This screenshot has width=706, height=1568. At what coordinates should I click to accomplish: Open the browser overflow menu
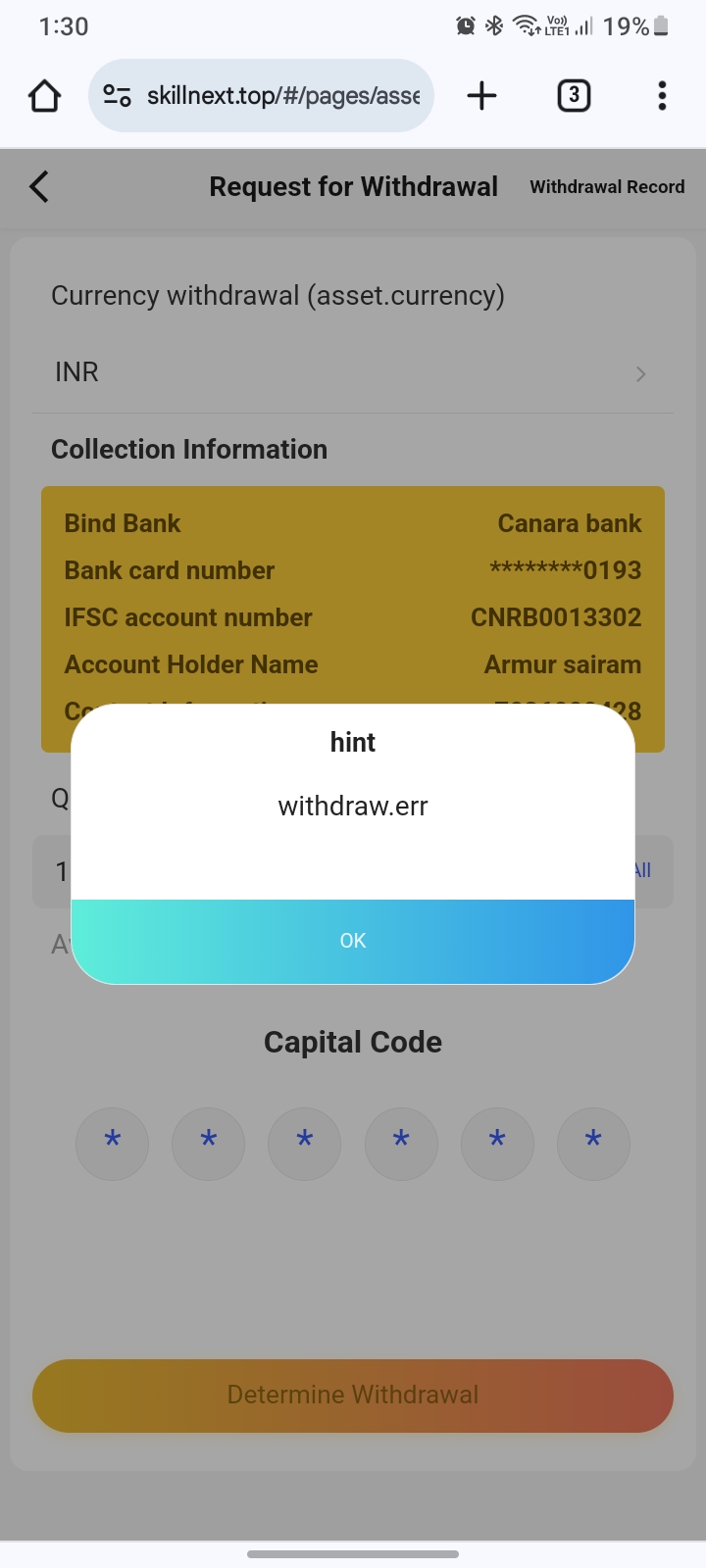[x=662, y=96]
